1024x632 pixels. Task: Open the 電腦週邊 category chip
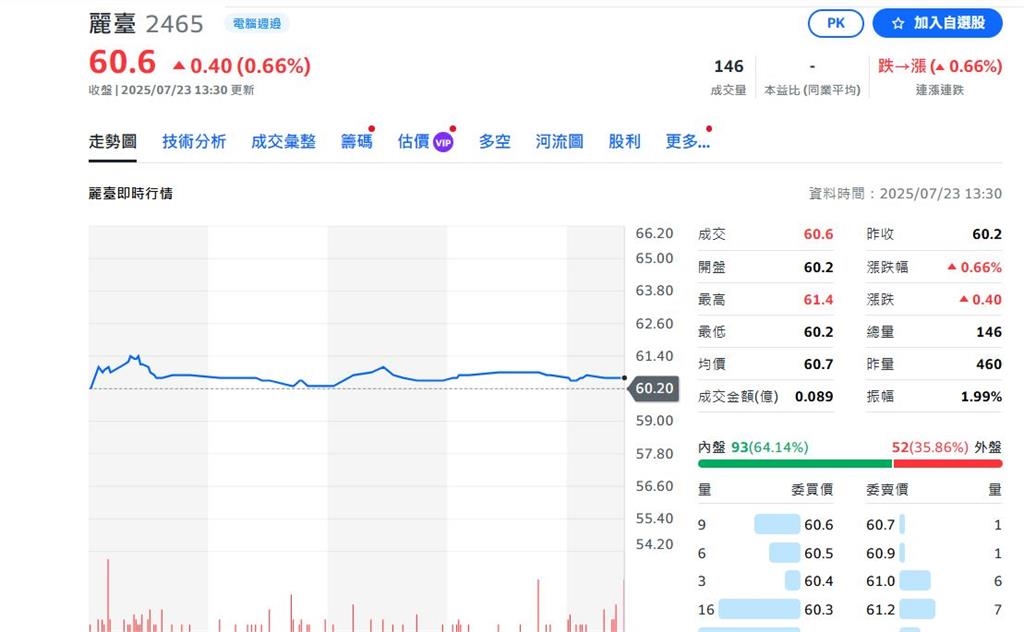[x=256, y=24]
